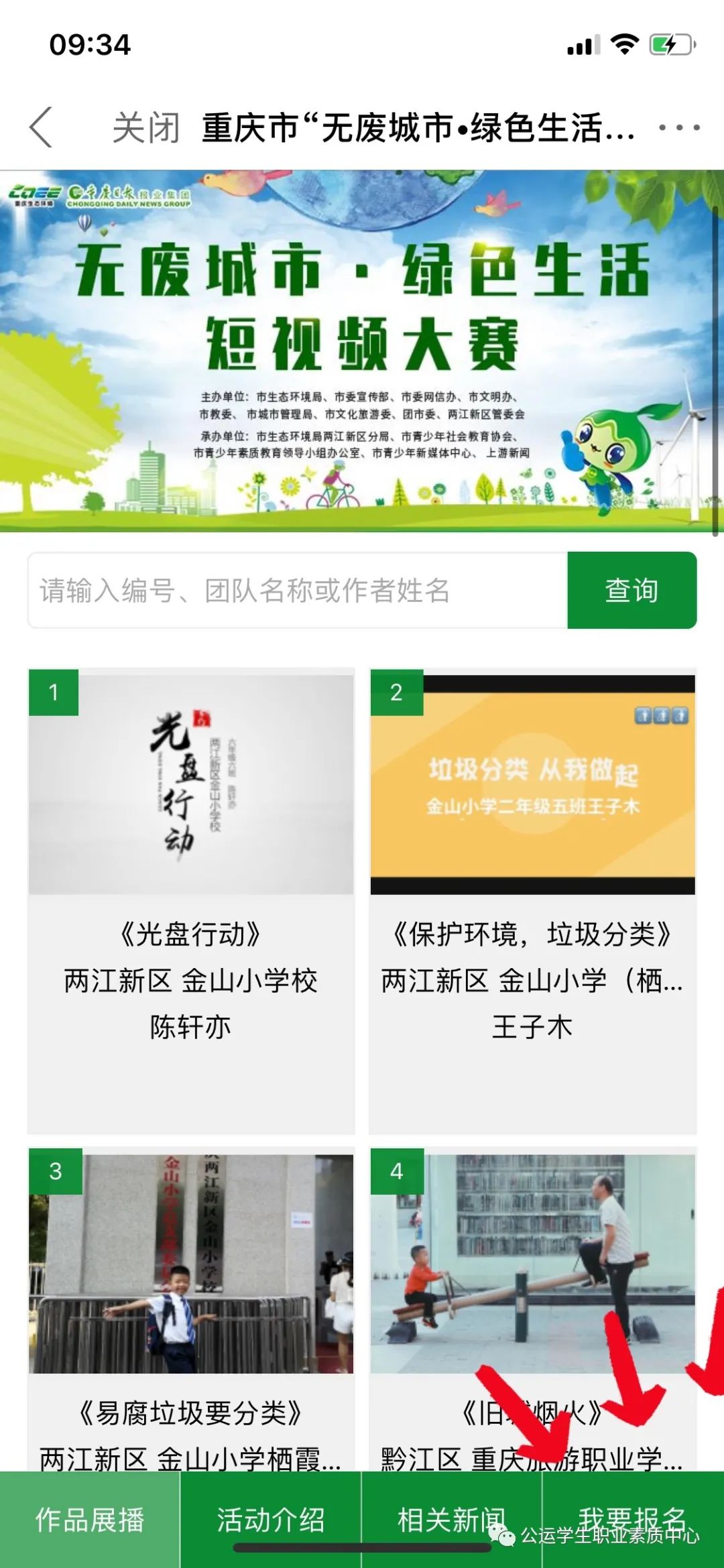Screen dimensions: 724x1568
Task: Open the three-dot more options menu
Action: (678, 127)
